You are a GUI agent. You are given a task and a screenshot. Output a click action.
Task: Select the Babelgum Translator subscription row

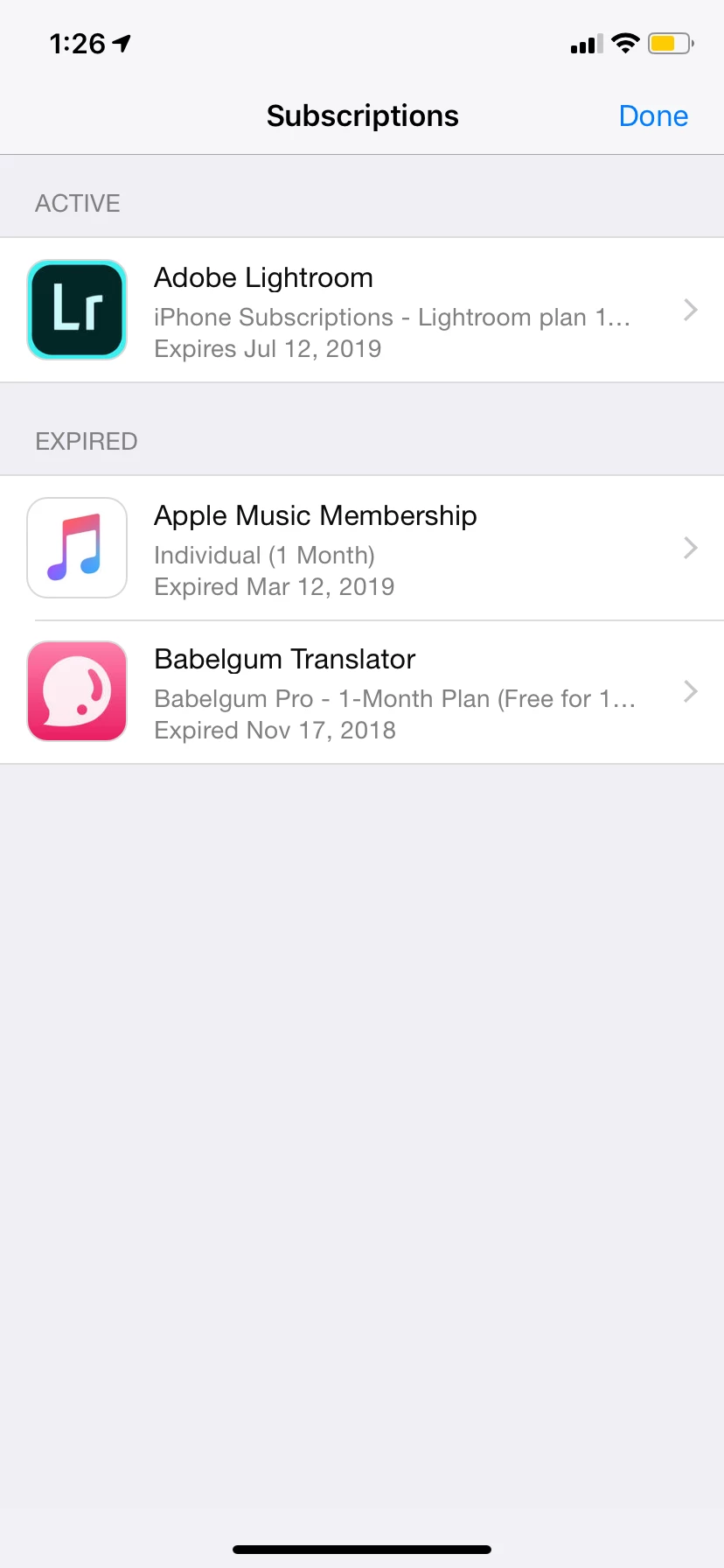point(362,692)
